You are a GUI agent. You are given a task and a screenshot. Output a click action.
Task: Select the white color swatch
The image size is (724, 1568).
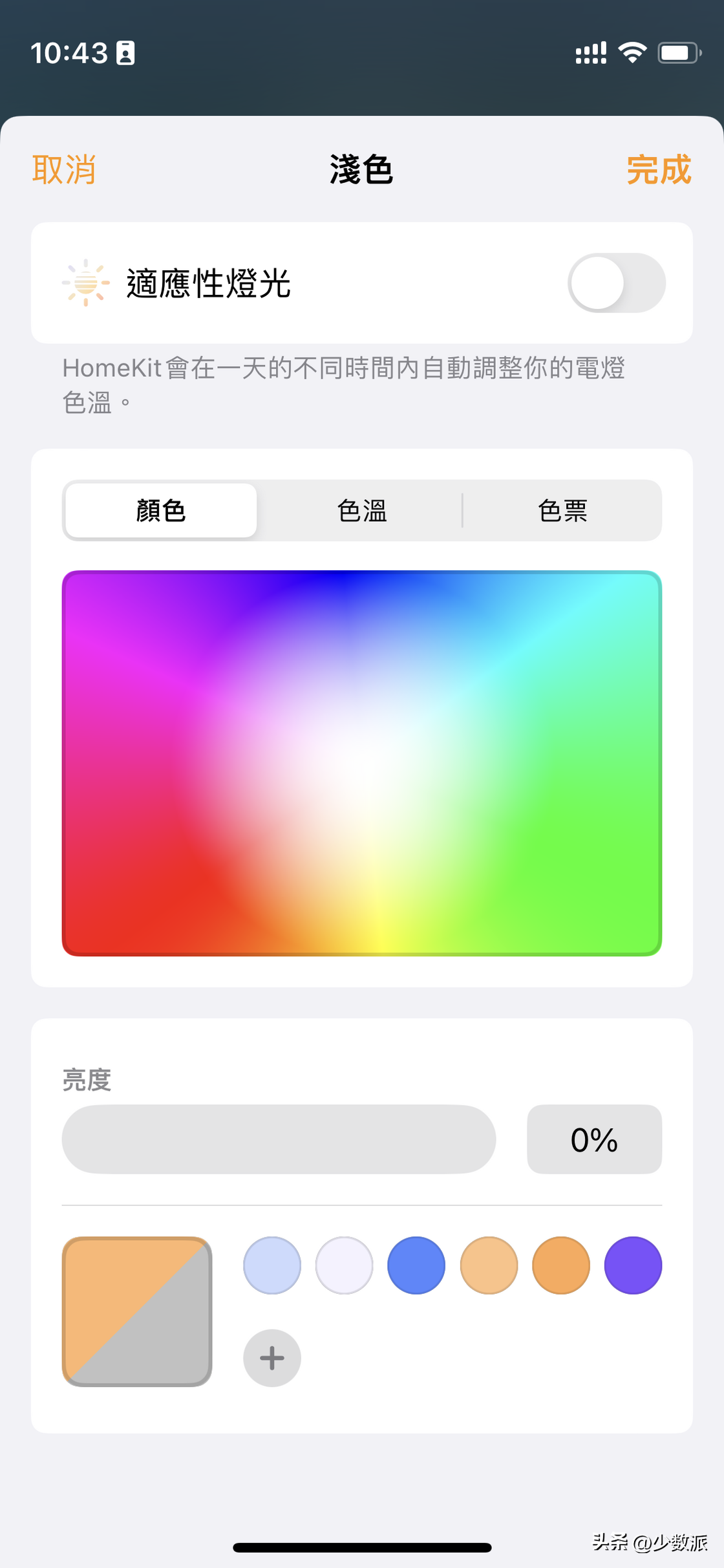[344, 1265]
